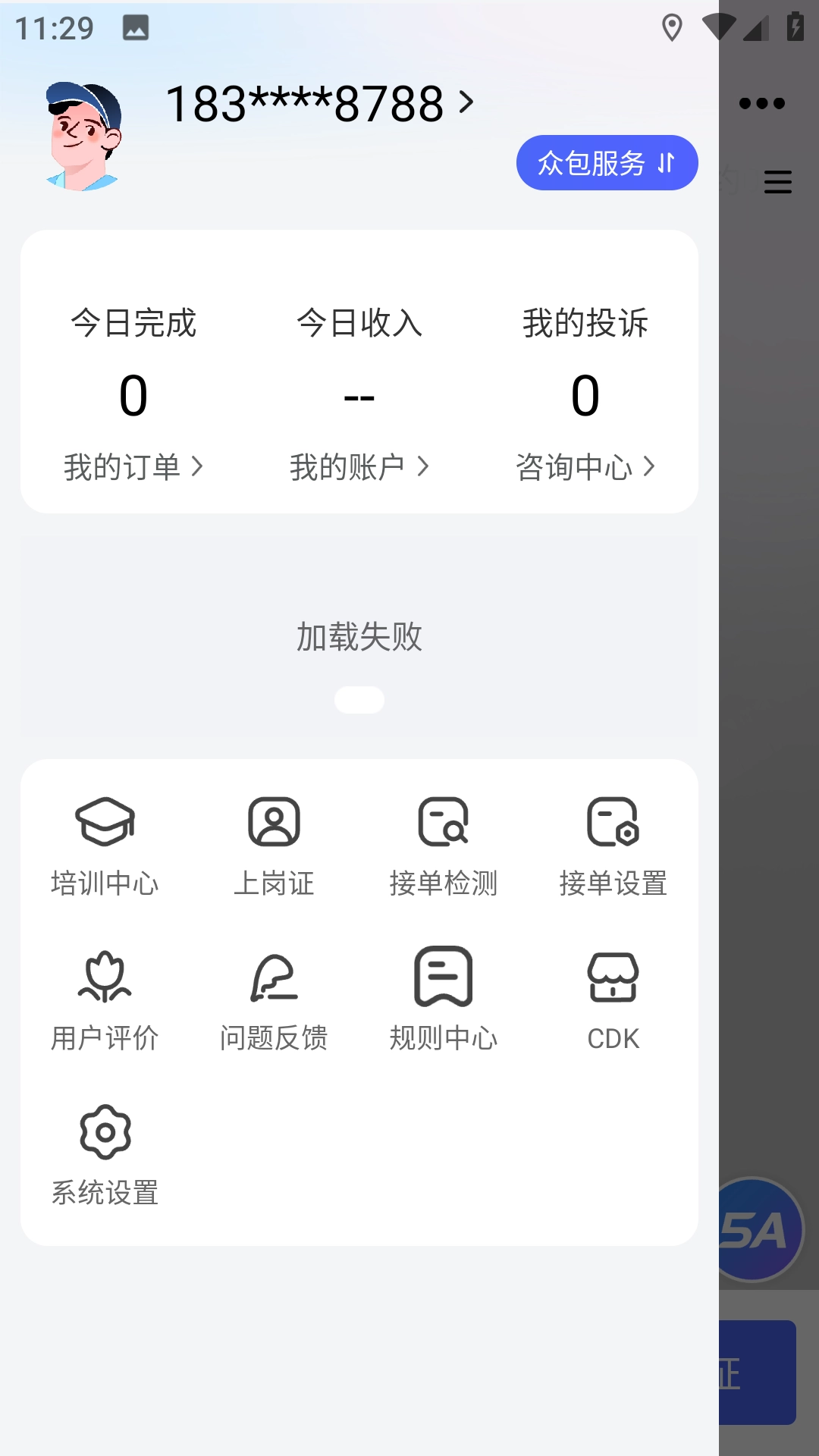This screenshot has height=1456, width=819.
Task: Open profile for 183****8788
Action: pos(318,103)
